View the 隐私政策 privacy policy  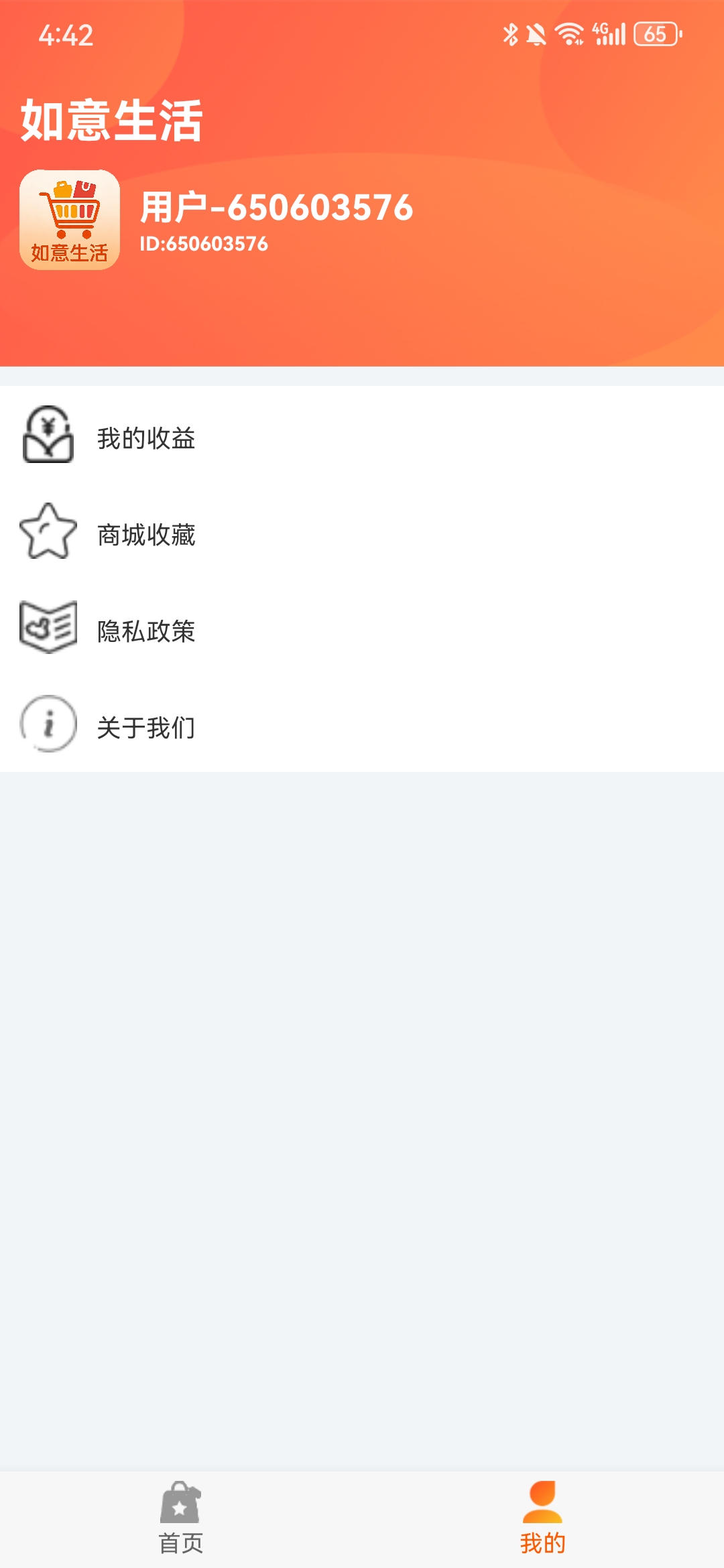click(x=145, y=631)
